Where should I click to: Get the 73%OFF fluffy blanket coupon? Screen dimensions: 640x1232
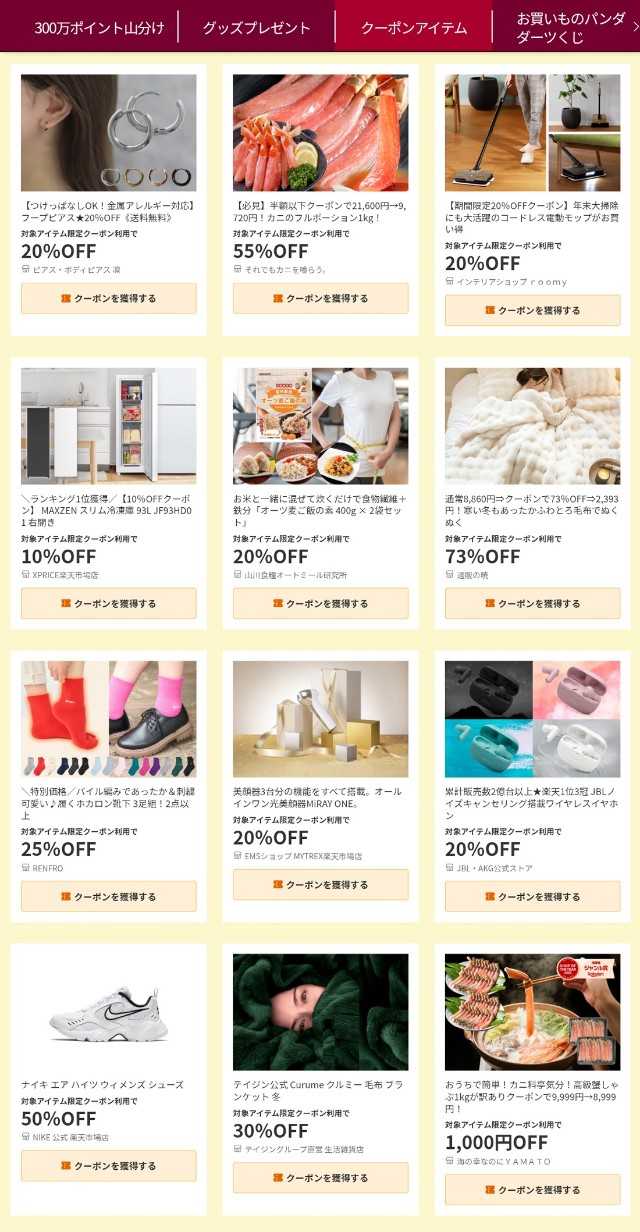coord(533,603)
